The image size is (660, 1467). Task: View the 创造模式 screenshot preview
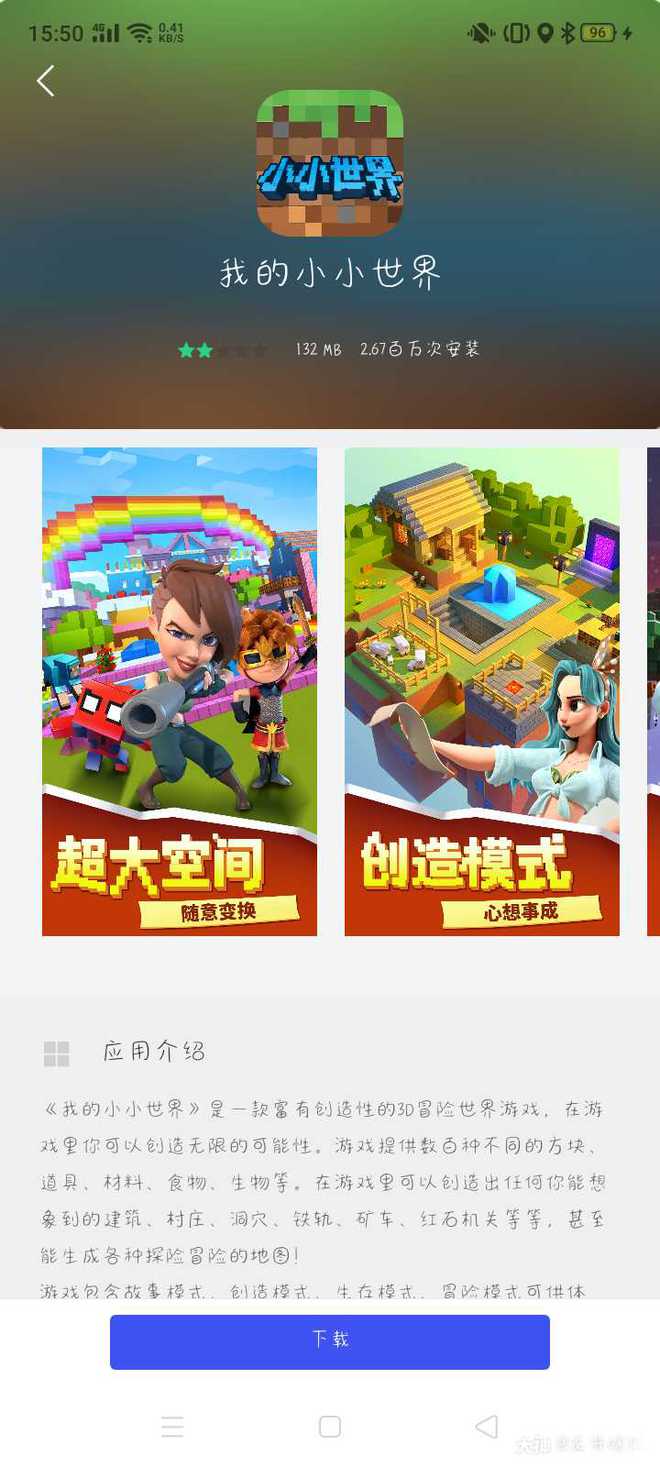(482, 691)
